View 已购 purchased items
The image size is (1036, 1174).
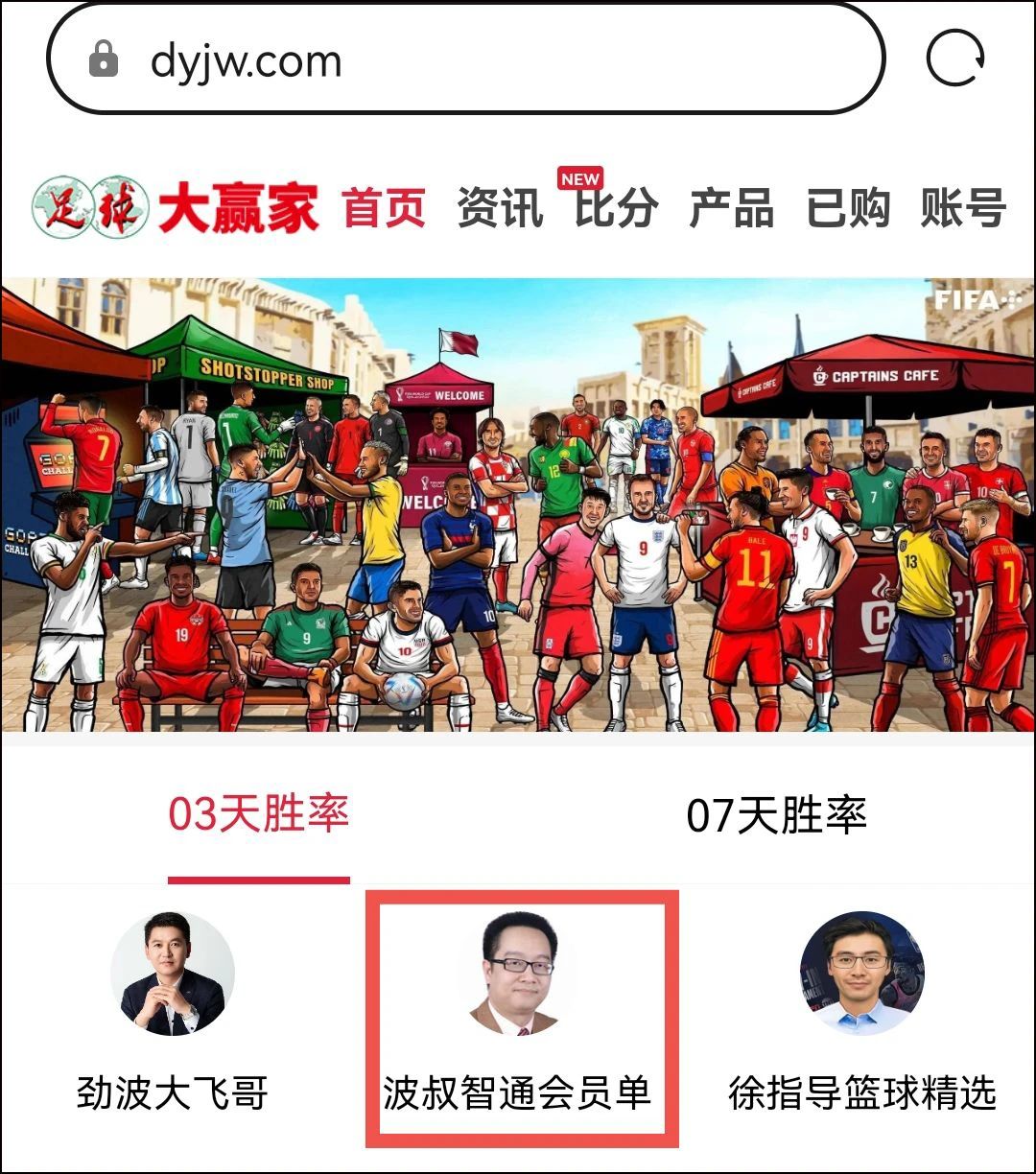847,208
